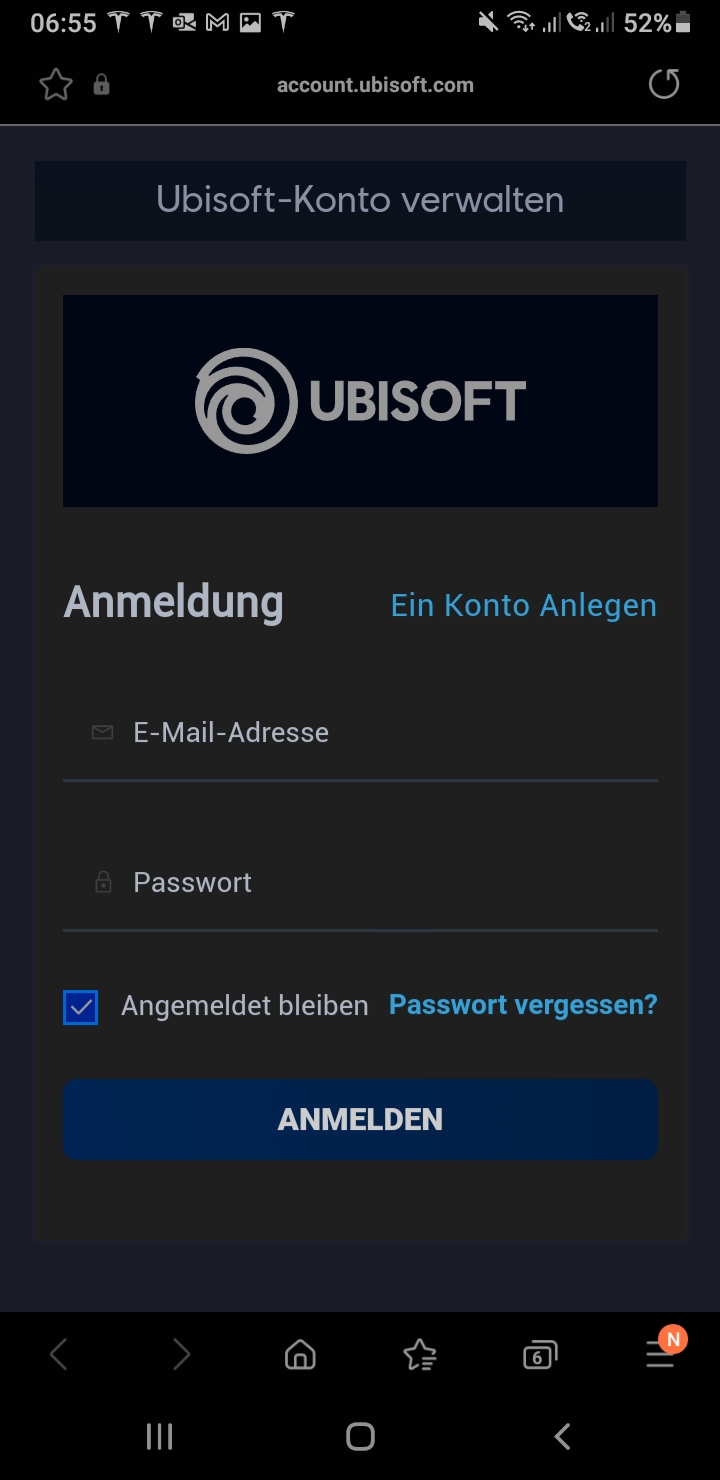
Task: Open the browser menu
Action: pyautogui.click(x=660, y=1355)
